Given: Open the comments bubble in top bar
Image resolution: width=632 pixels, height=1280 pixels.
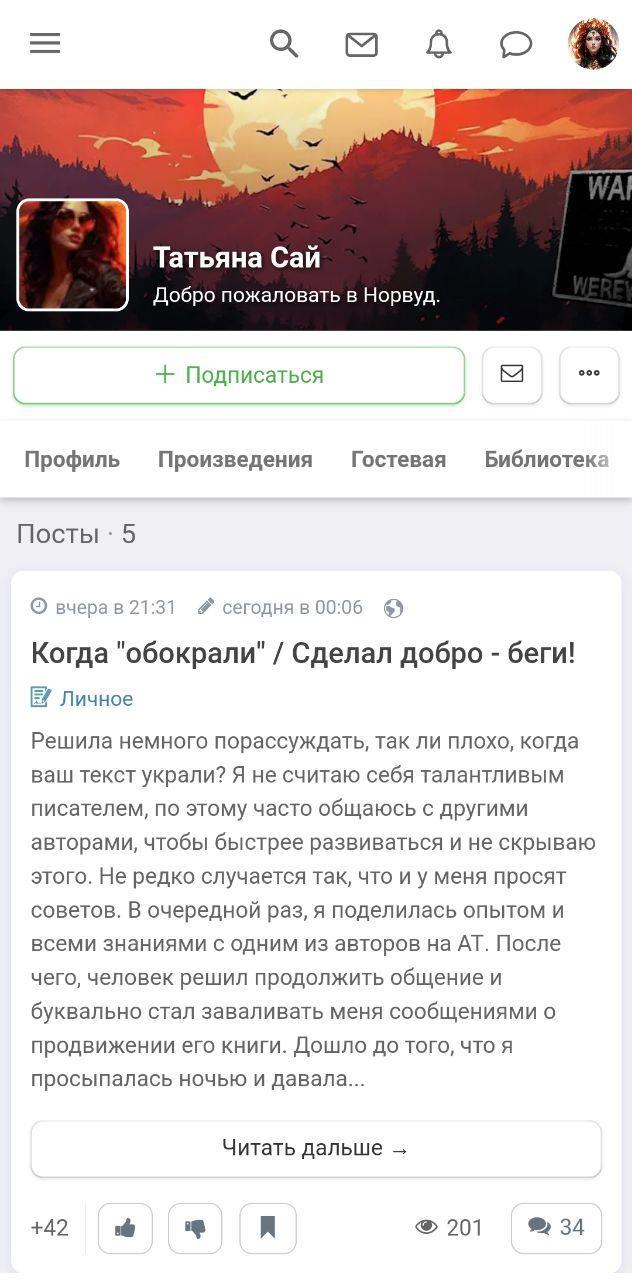Looking at the screenshot, I should [516, 44].
